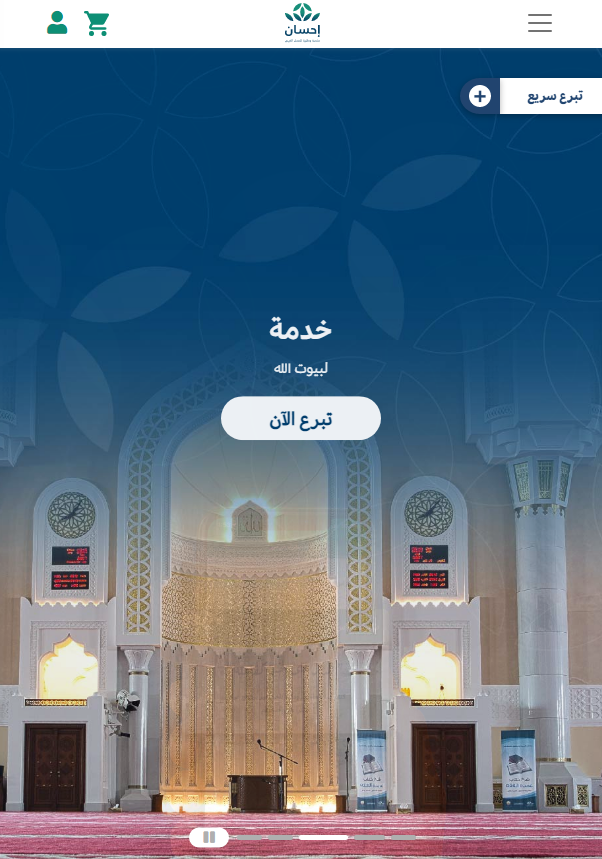The width and height of the screenshot is (602, 859).
Task: Tap the quick donate (تبرع سريع) button
Action: click(x=530, y=96)
